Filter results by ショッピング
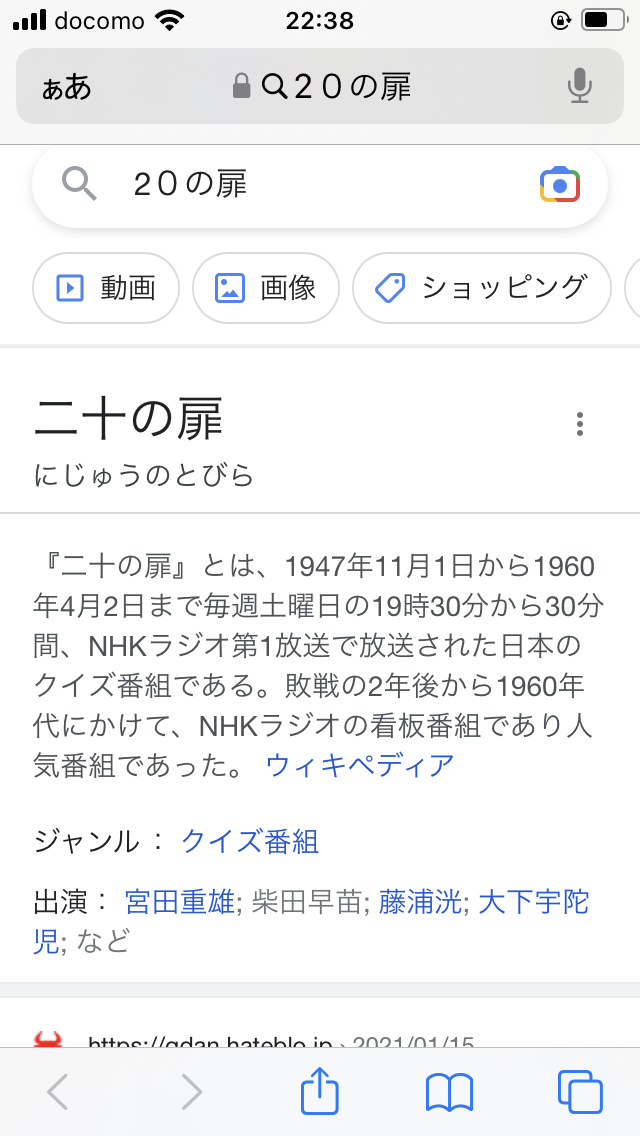The image size is (640, 1136). point(481,288)
